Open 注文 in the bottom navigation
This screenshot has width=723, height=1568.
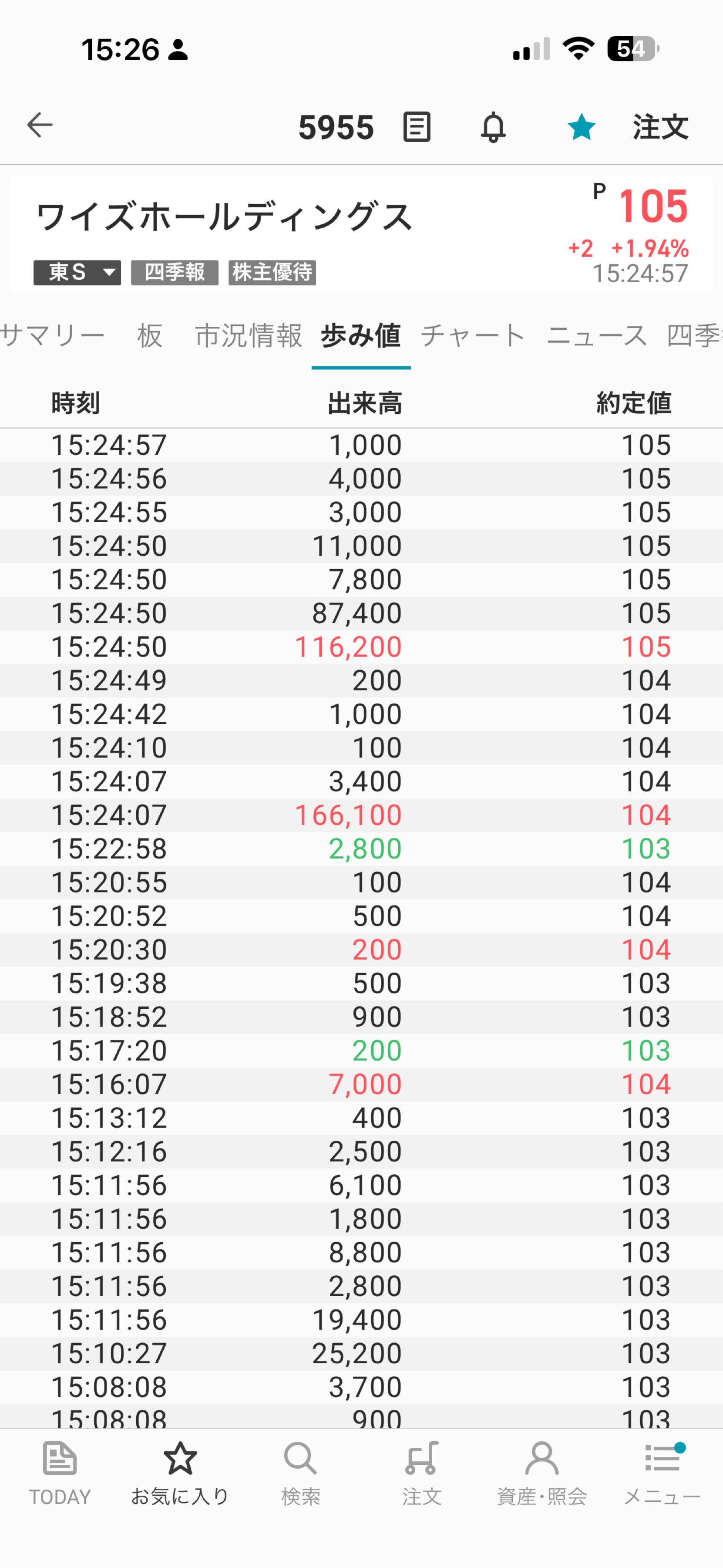pyautogui.click(x=421, y=1473)
